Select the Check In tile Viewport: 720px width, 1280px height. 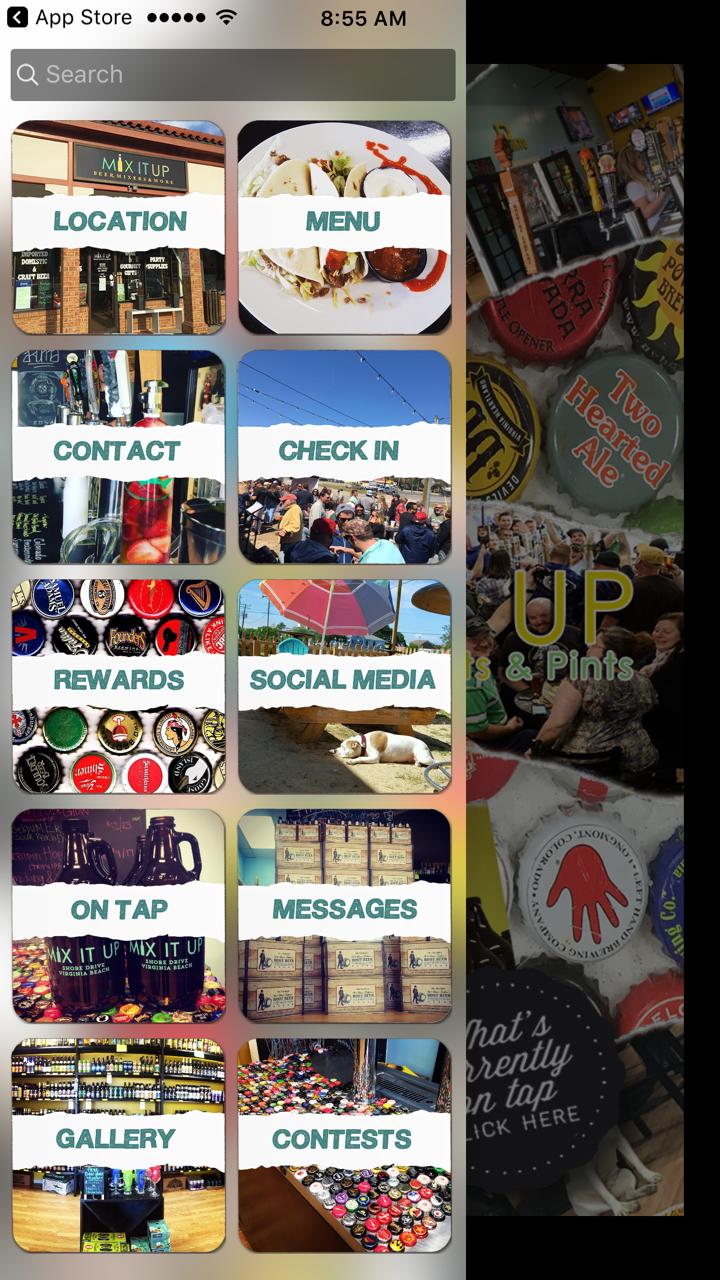[344, 456]
